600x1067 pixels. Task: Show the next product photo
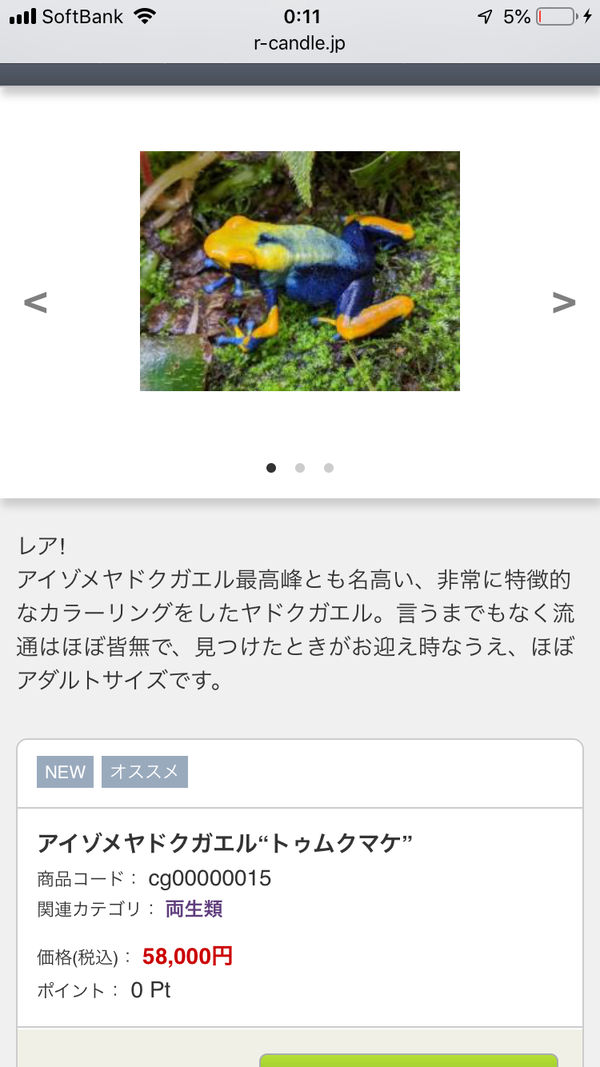point(564,302)
